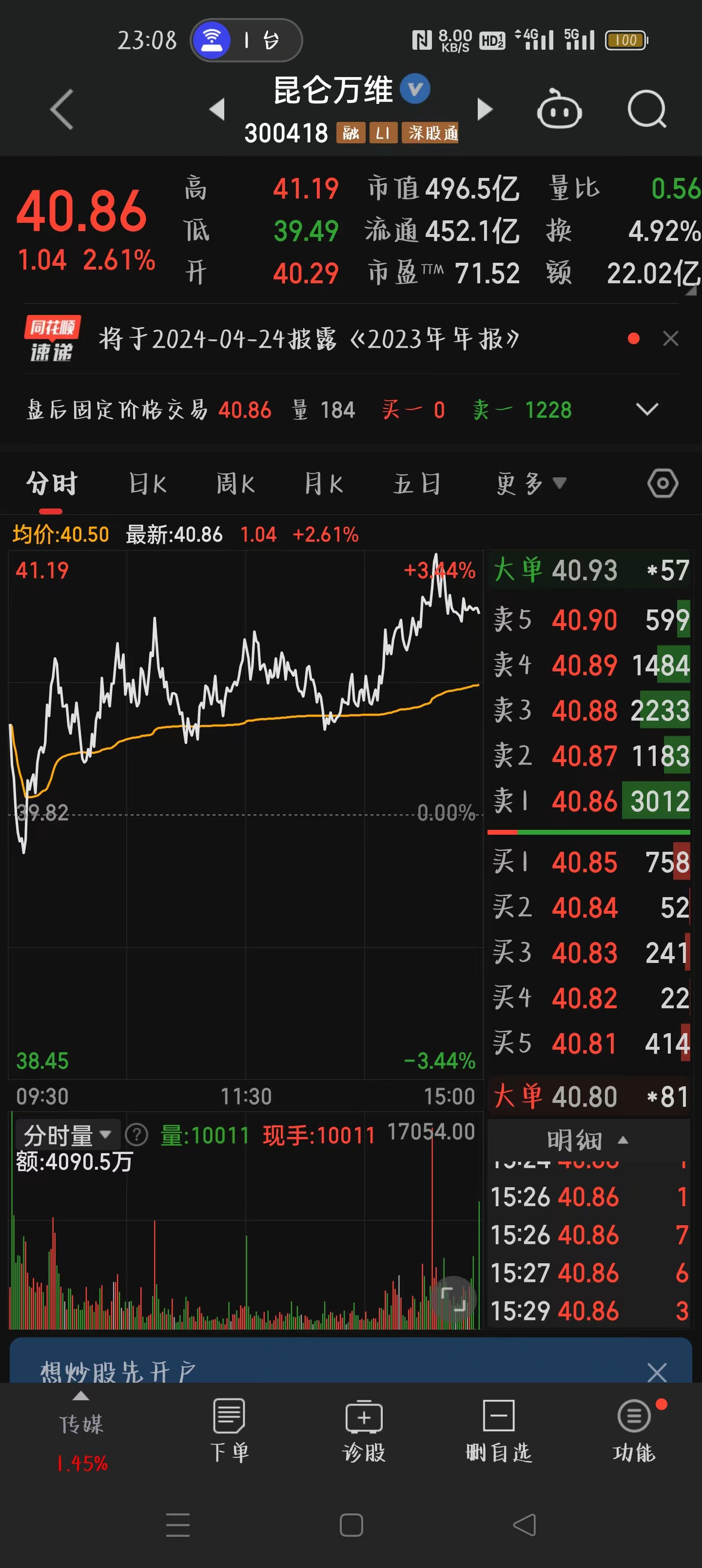The image size is (702, 1568).
Task: Dismiss the 同花顺速递 notice
Action: [670, 338]
